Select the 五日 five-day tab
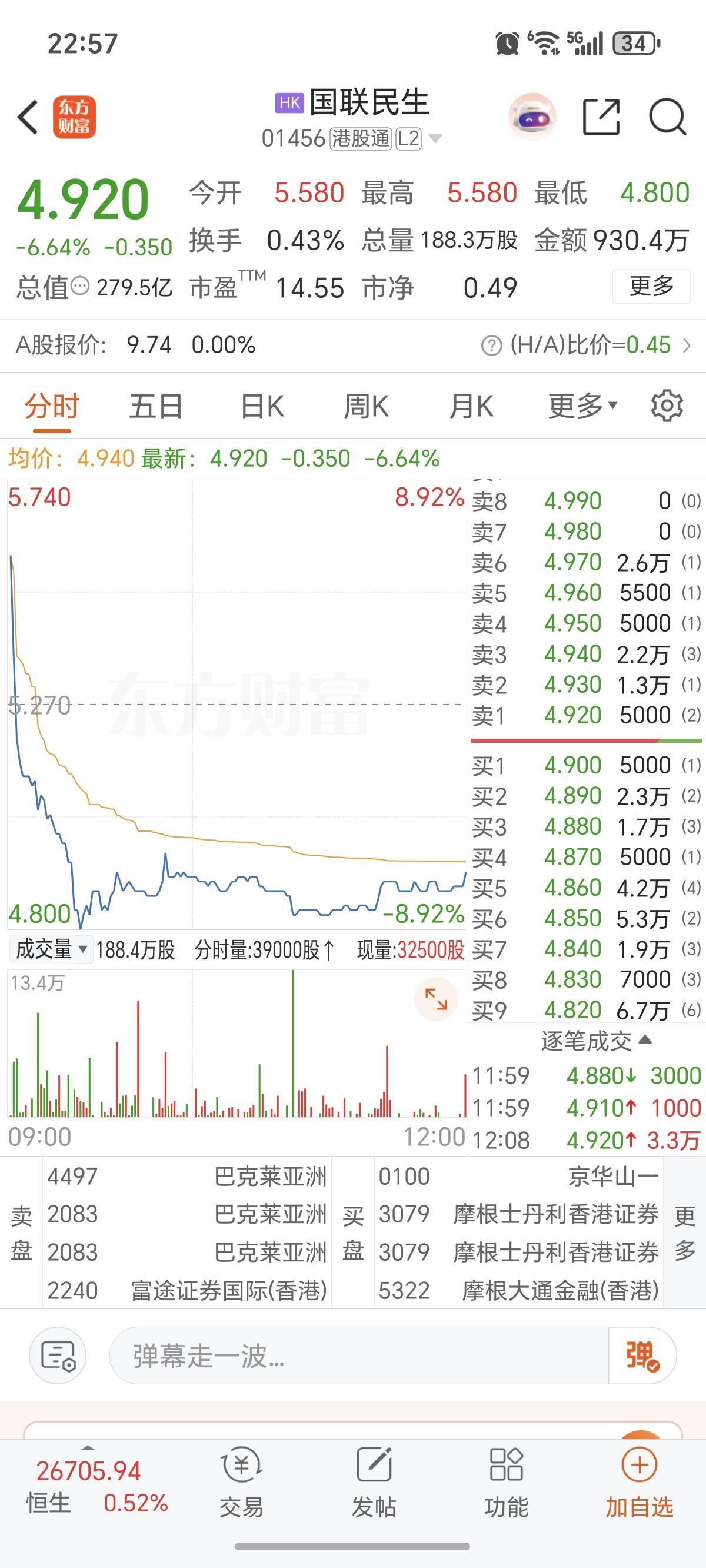 (156, 406)
